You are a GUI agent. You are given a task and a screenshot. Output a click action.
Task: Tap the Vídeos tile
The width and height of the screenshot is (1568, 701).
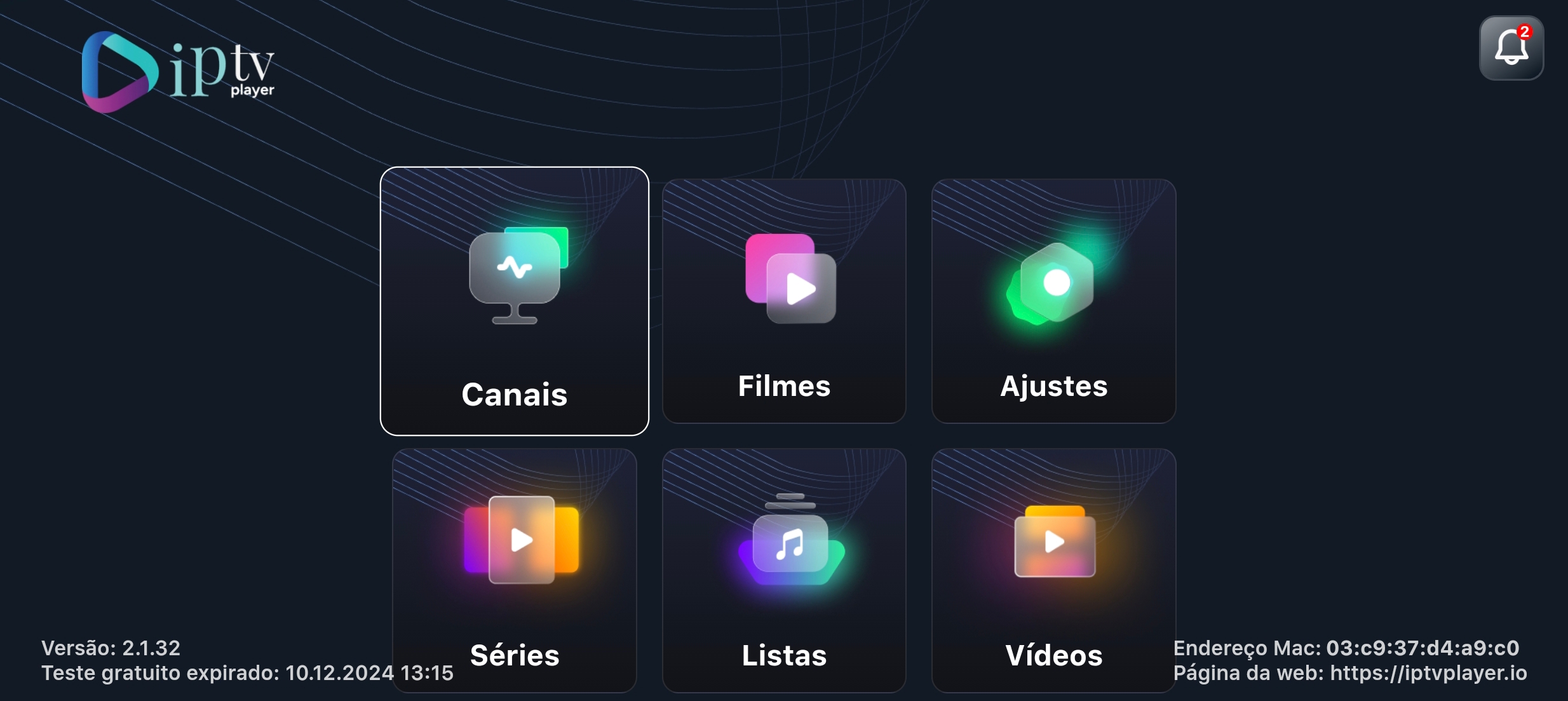click(1053, 570)
